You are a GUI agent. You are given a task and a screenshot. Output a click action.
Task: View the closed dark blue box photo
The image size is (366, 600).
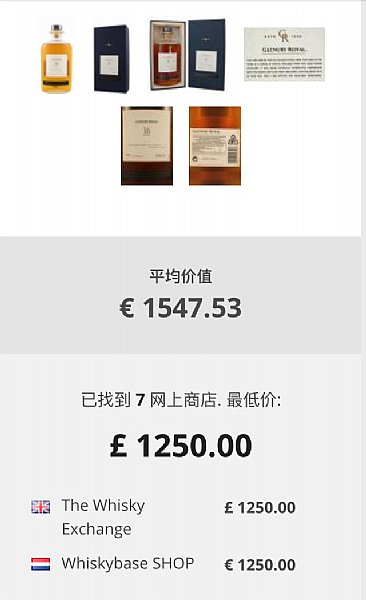[111, 59]
